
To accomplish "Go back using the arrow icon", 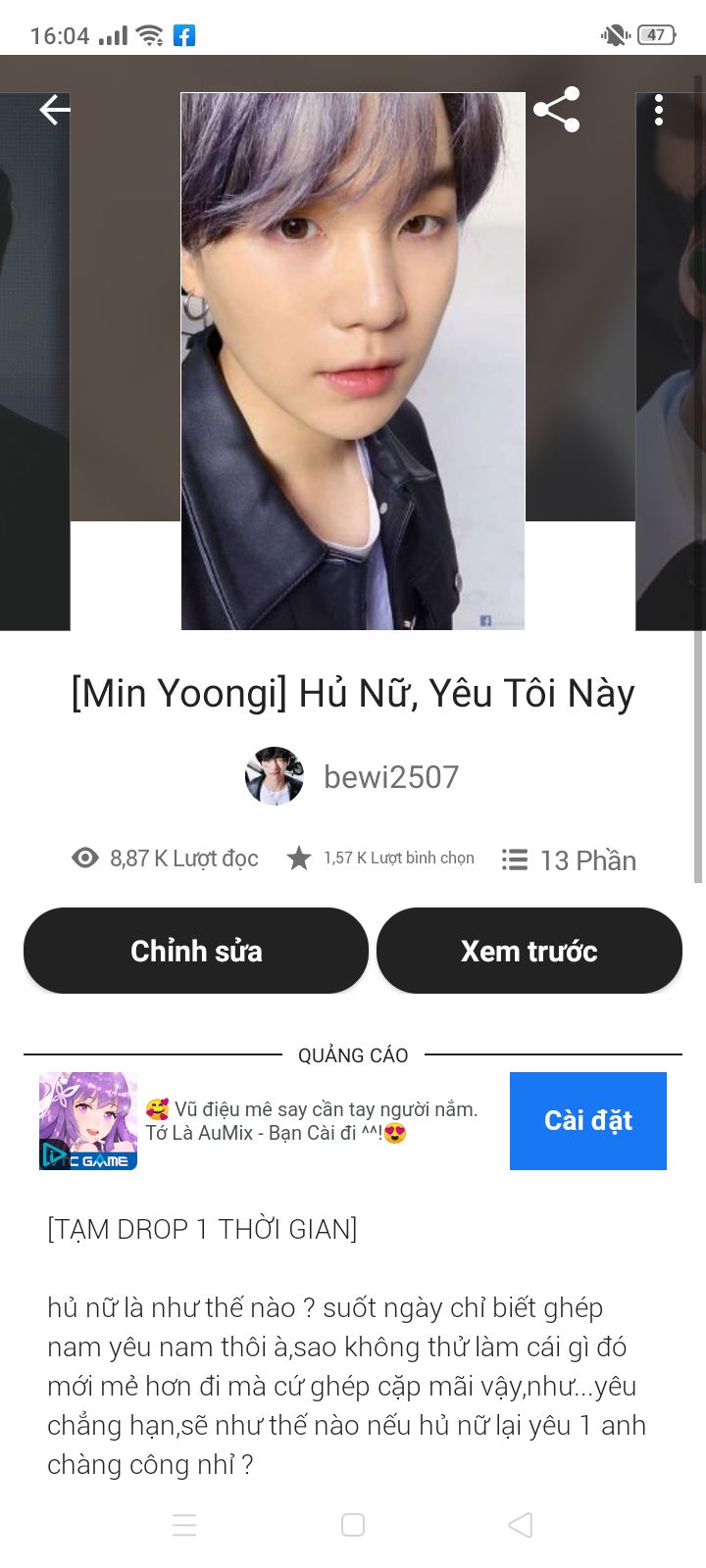I will coord(54,110).
